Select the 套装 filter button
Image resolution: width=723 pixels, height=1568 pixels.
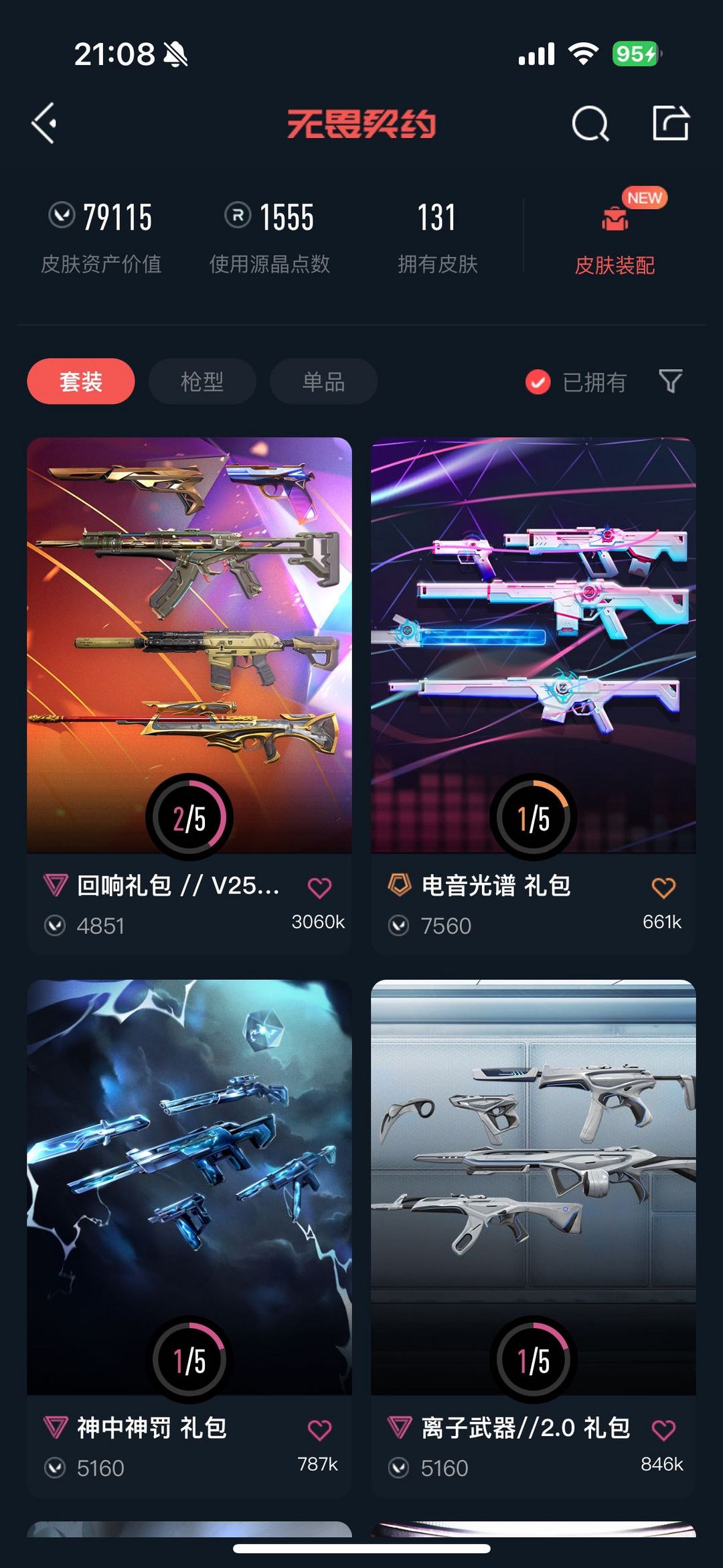[80, 380]
